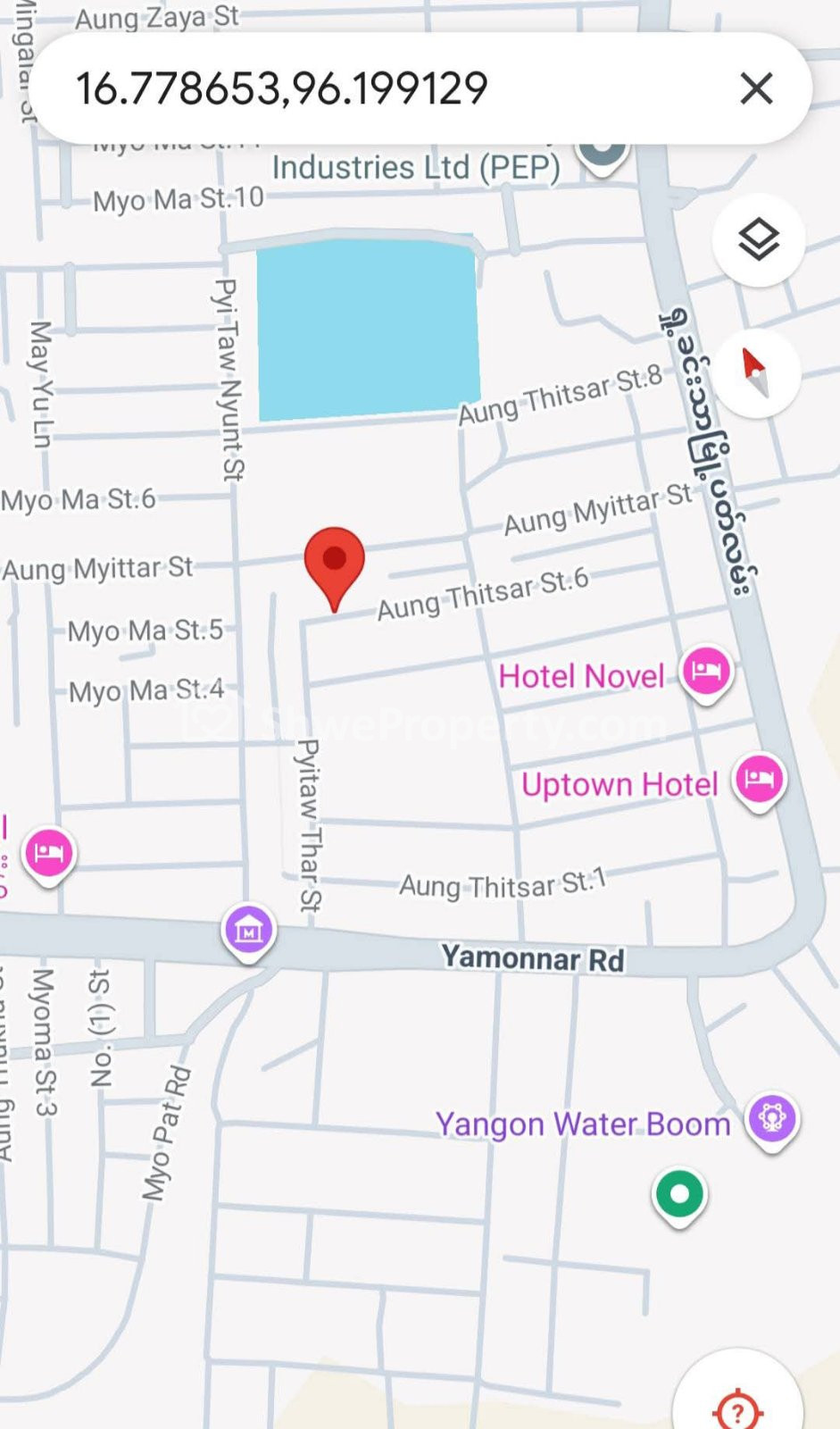Open the Yangon Water Boom marker

pyautogui.click(x=771, y=1119)
